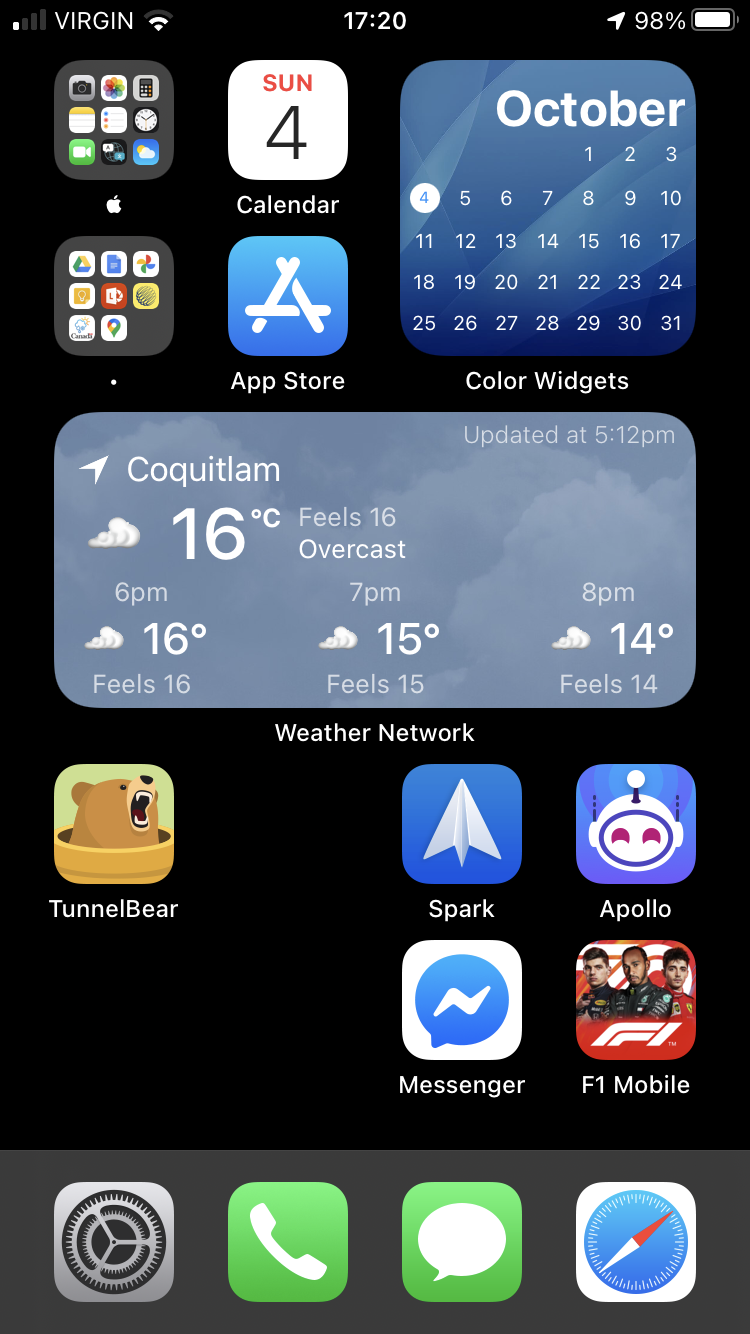Open the Color Widgets October calendar widget
This screenshot has width=750, height=1334.
(548, 208)
